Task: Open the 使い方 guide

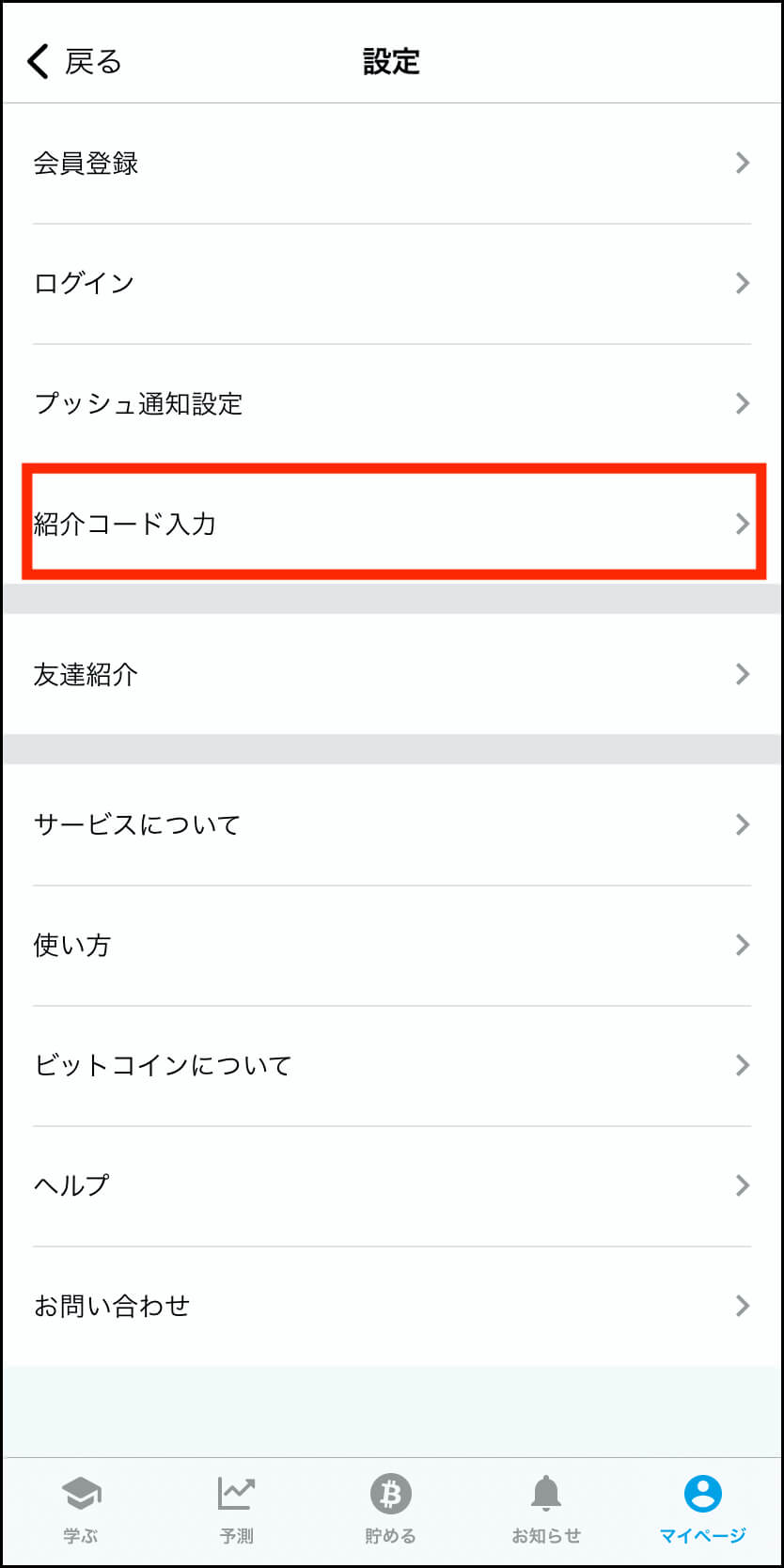Action: (392, 945)
